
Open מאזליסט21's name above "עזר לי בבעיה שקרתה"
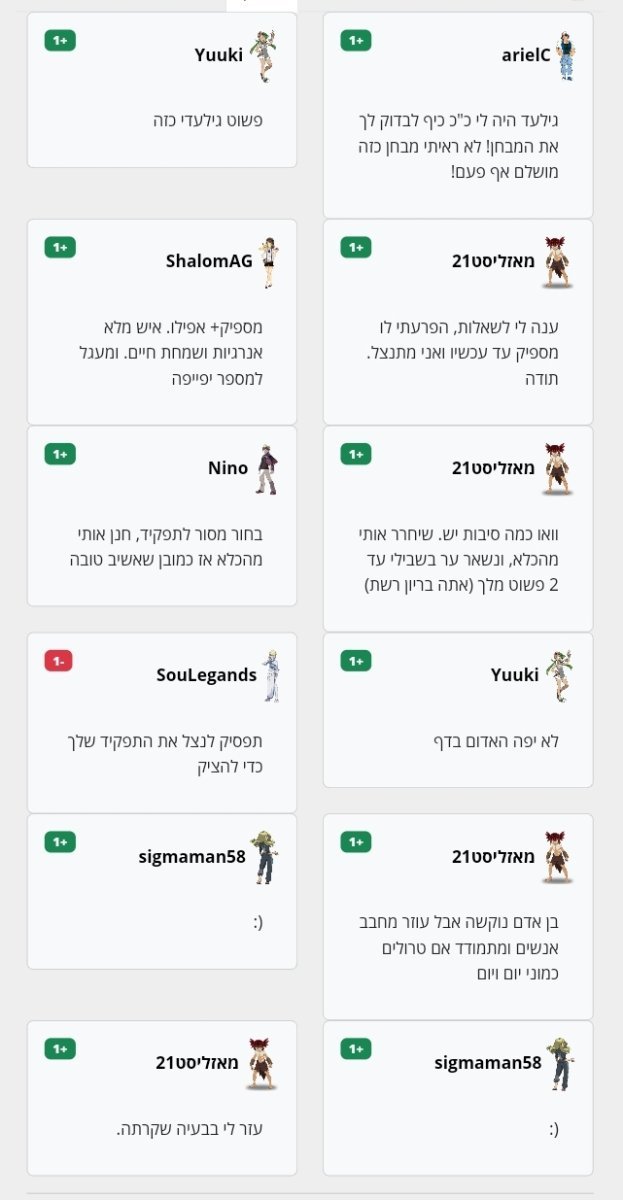click(x=198, y=1062)
